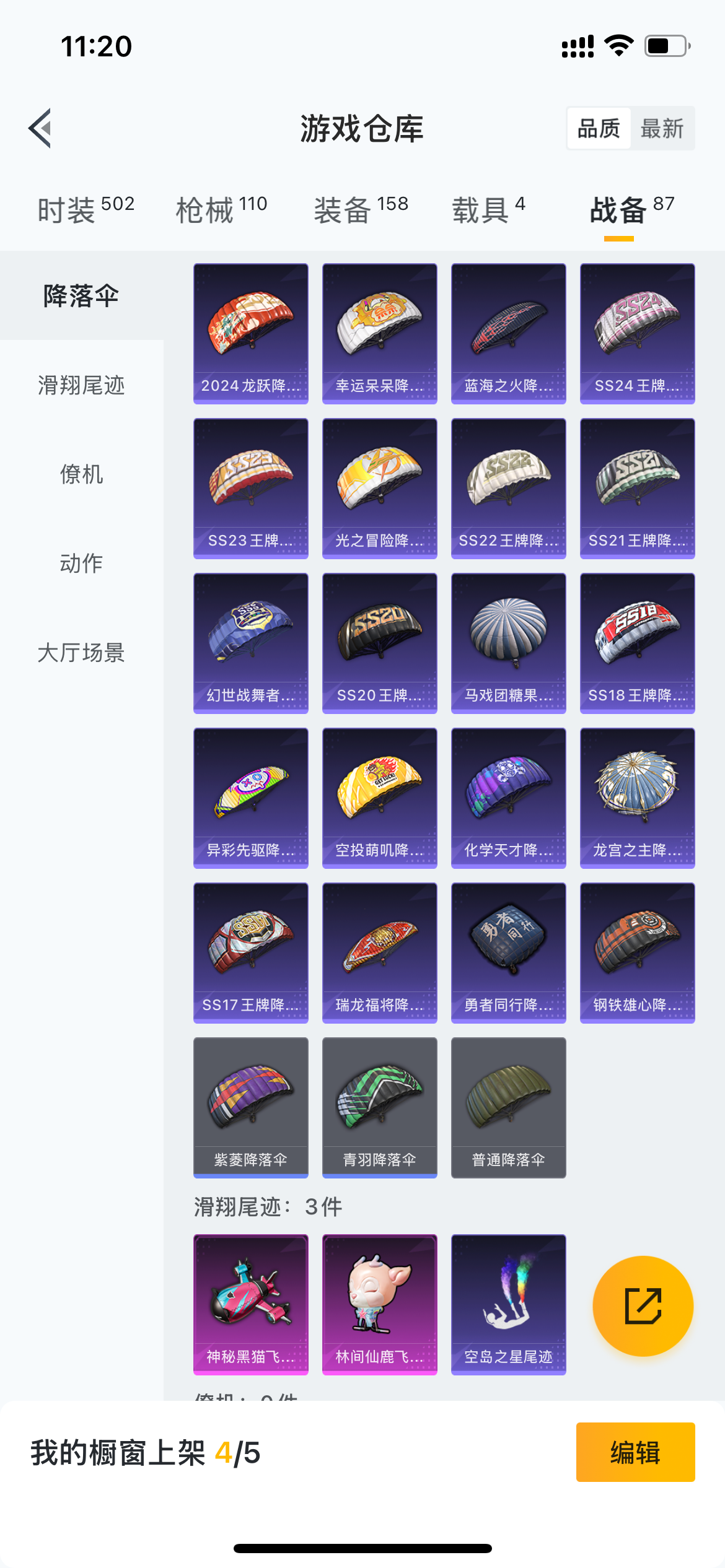The image size is (725, 1568).
Task: Tap the orange floating share button
Action: 643,1306
